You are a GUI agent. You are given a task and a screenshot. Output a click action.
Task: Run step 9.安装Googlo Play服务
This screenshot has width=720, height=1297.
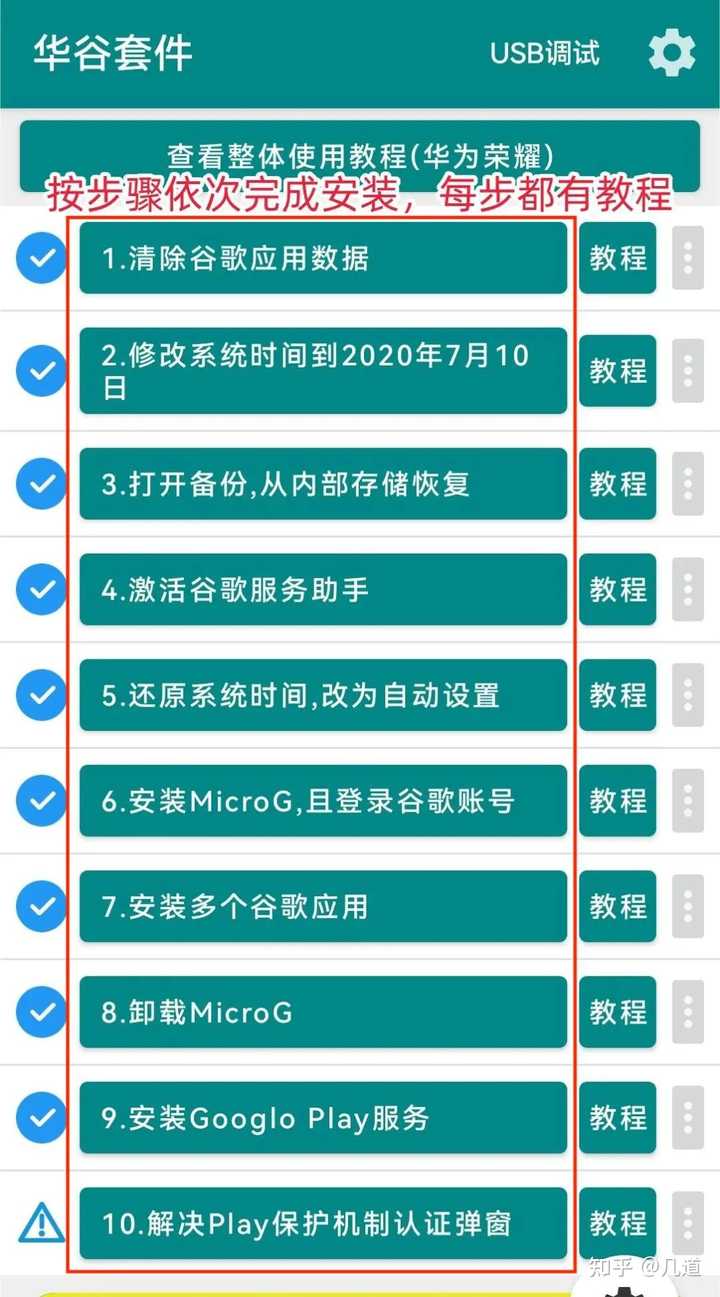pos(323,1118)
